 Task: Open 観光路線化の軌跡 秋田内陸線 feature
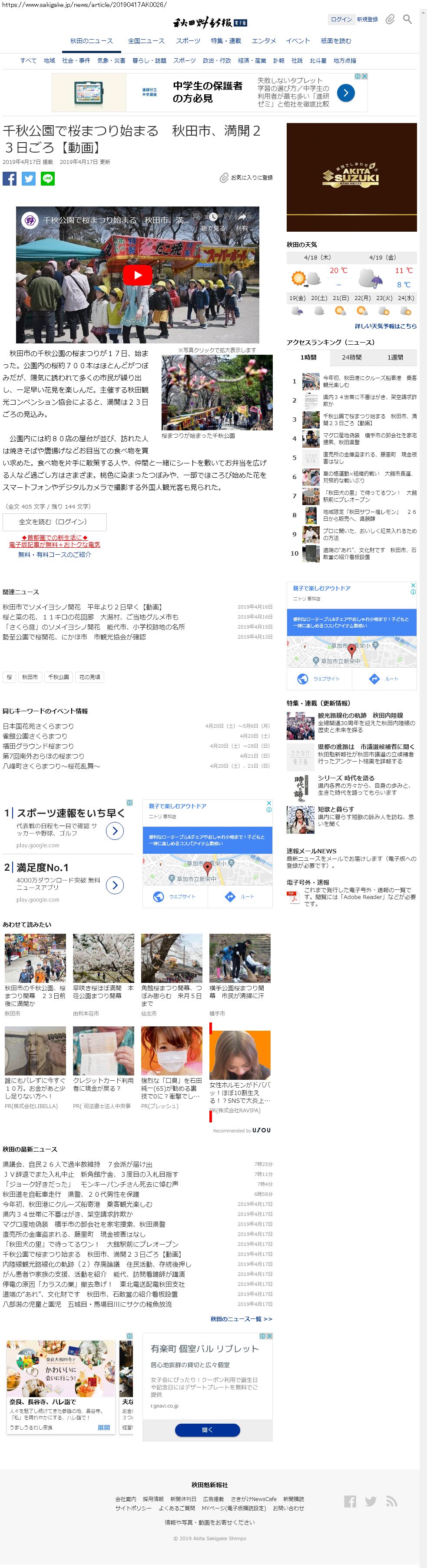[x=360, y=716]
